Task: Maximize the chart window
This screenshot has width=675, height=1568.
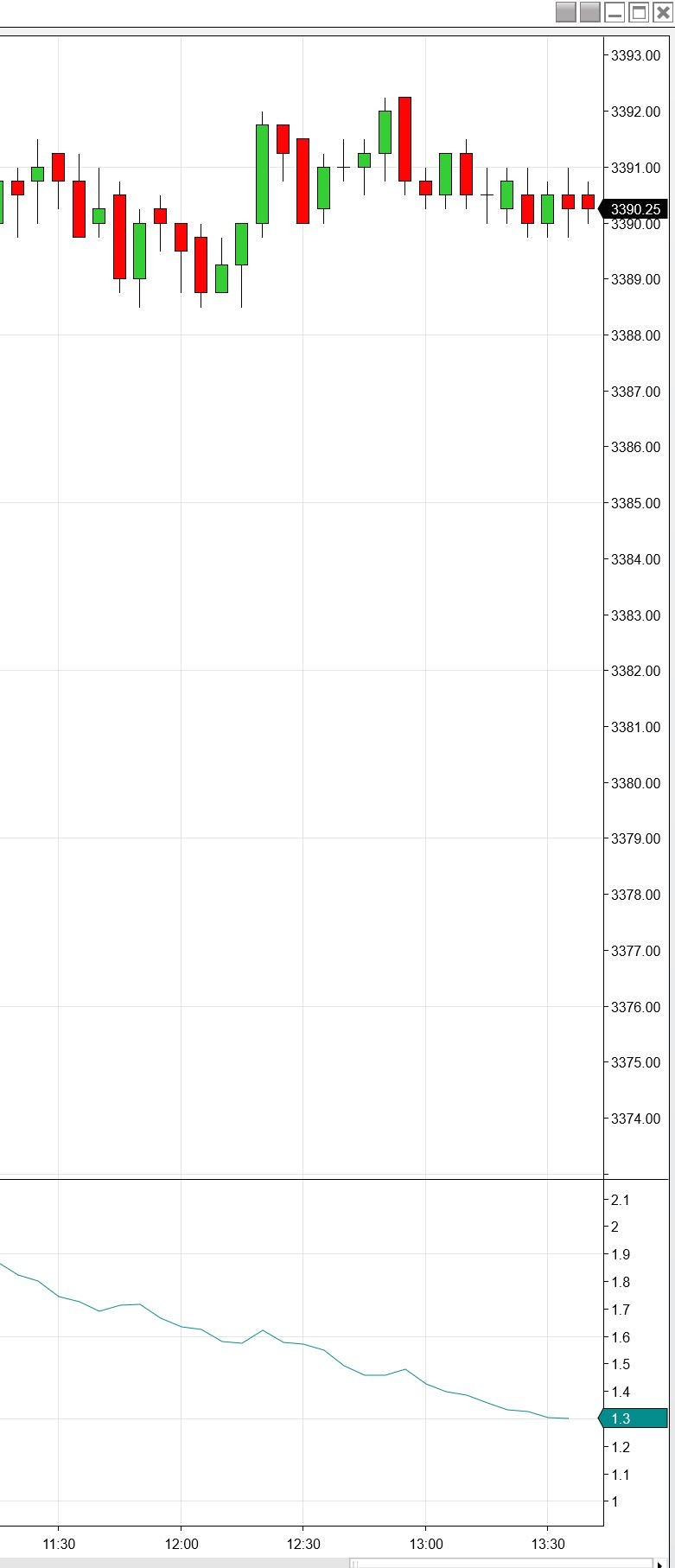Action: 639,12
